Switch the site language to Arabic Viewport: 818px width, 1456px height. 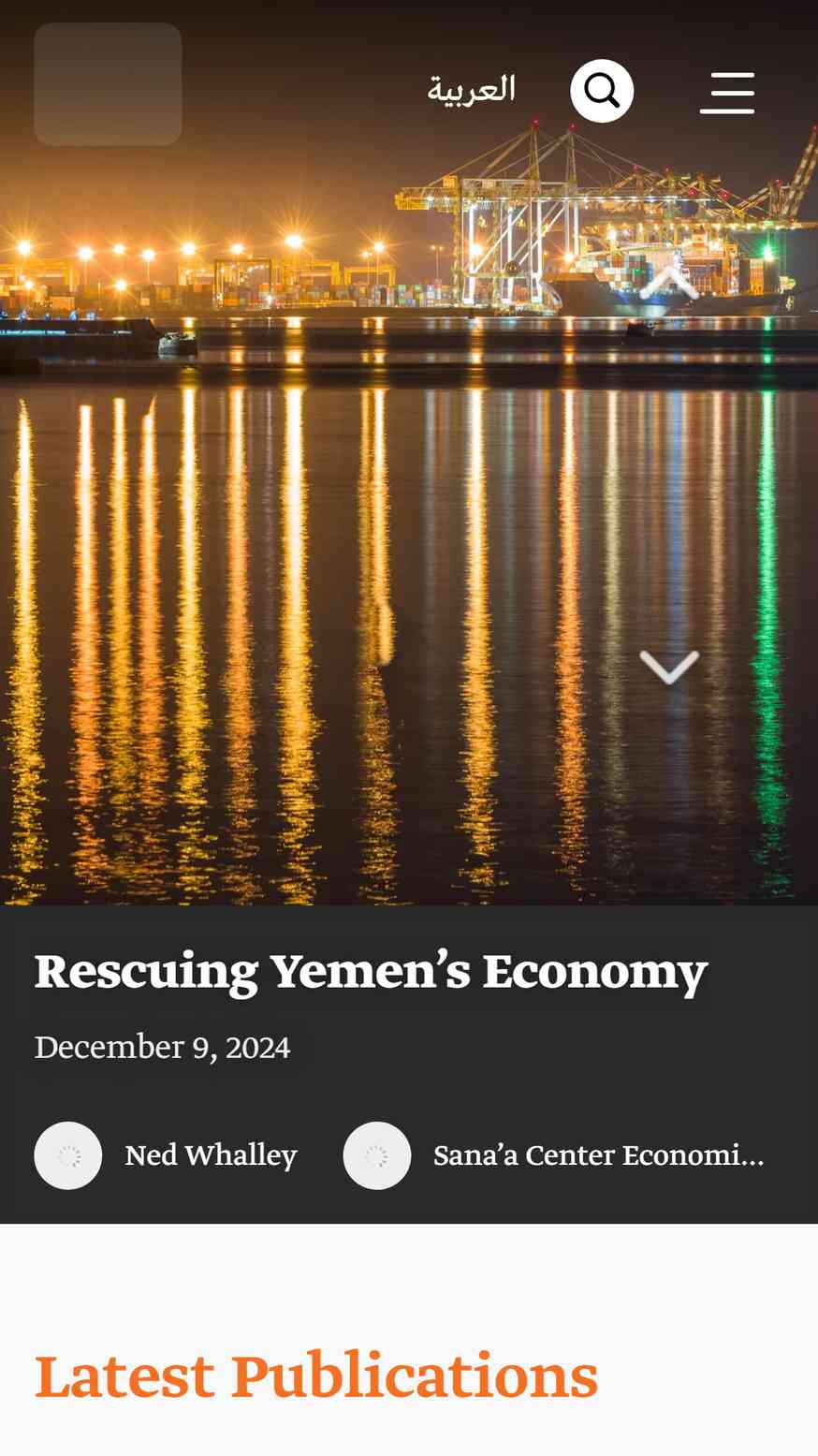[x=472, y=90]
